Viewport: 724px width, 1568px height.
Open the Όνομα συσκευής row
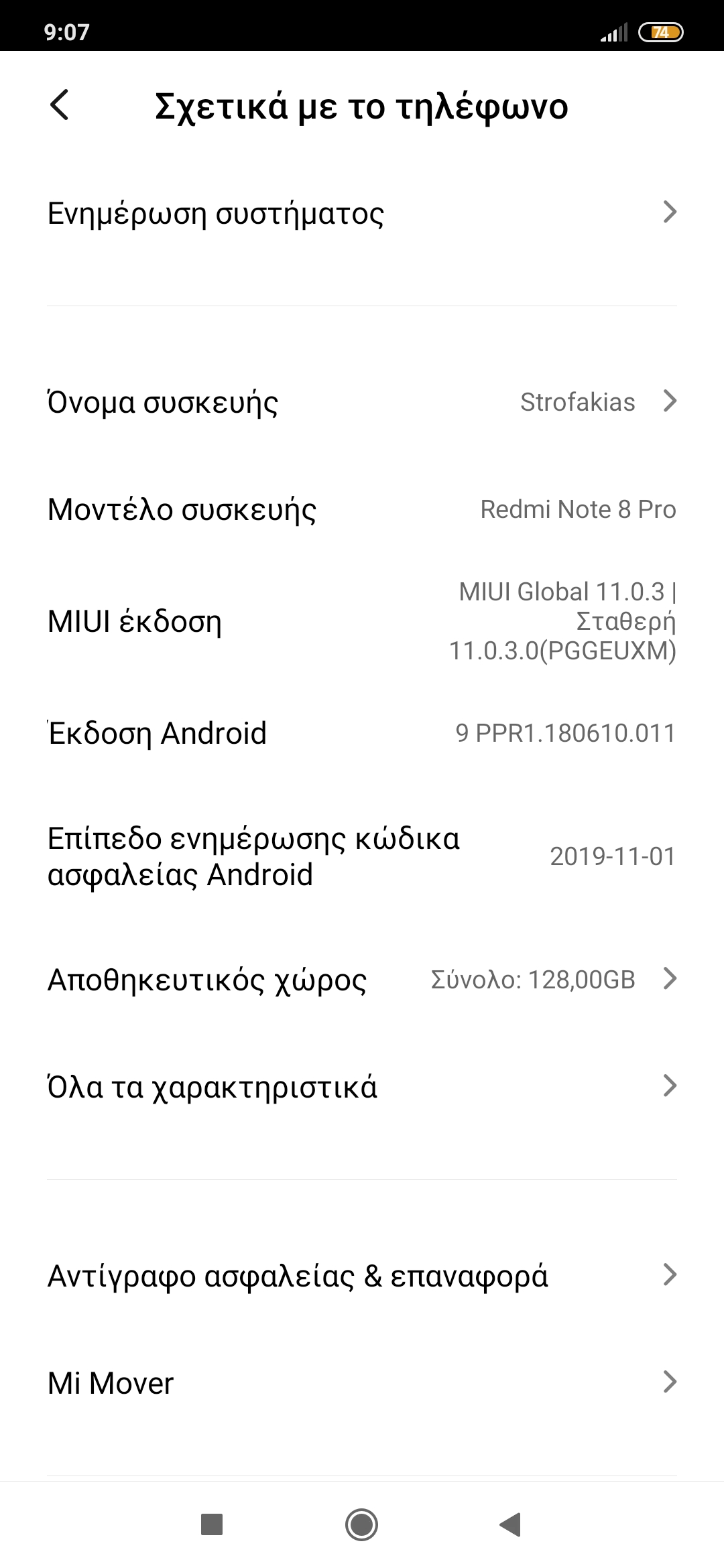[x=362, y=402]
